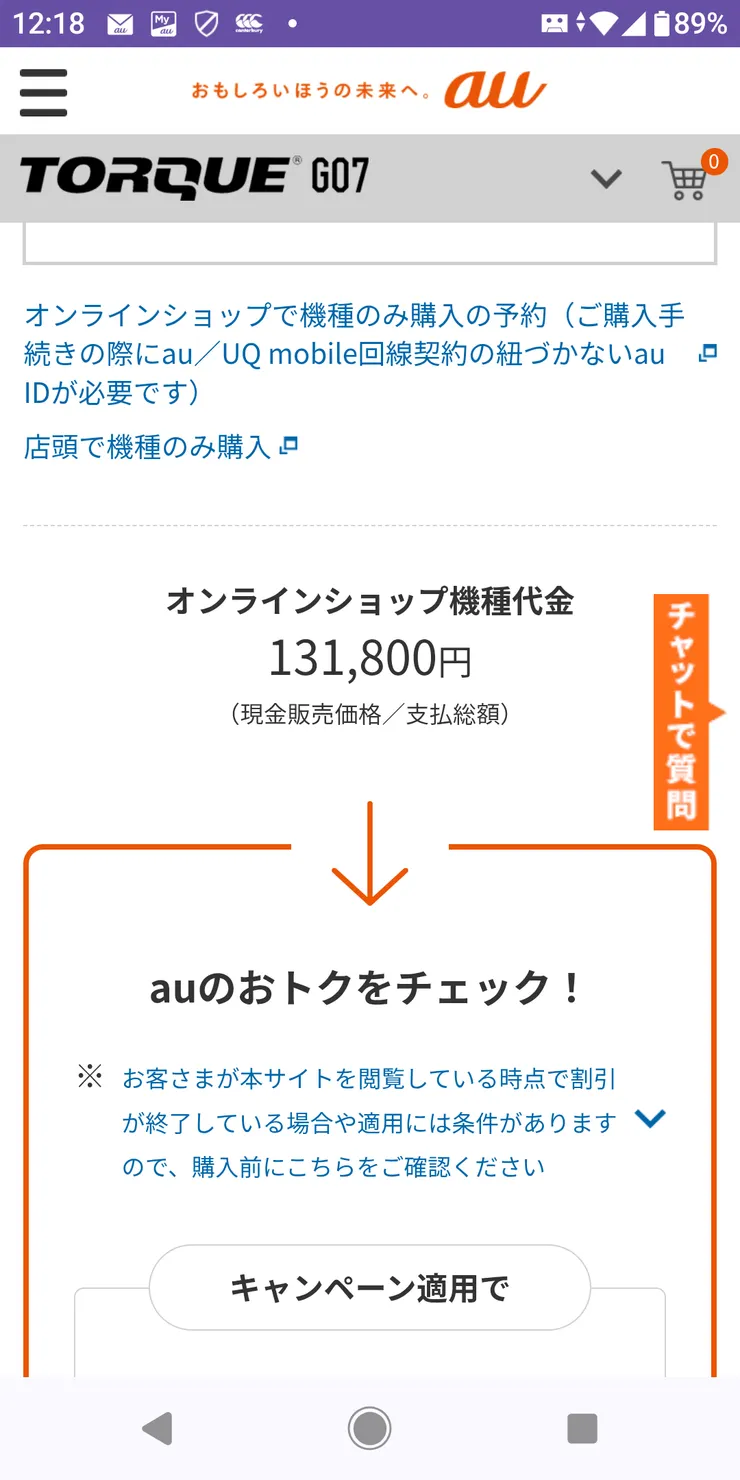Screen dimensions: 740x1480
Task: Expand the TORQUE G07 product section chevron
Action: click(x=605, y=180)
